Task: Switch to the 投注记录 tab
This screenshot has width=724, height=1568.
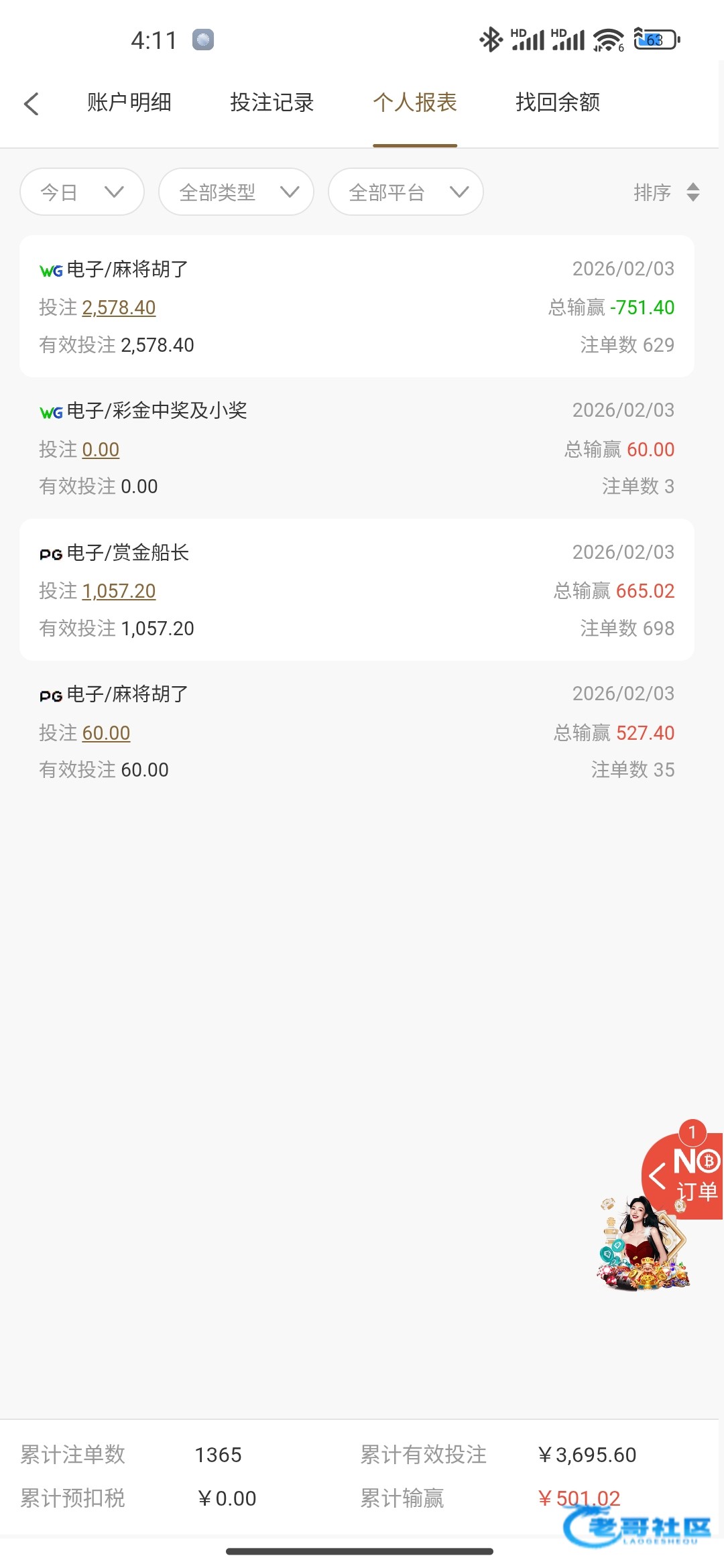Action: tap(271, 103)
